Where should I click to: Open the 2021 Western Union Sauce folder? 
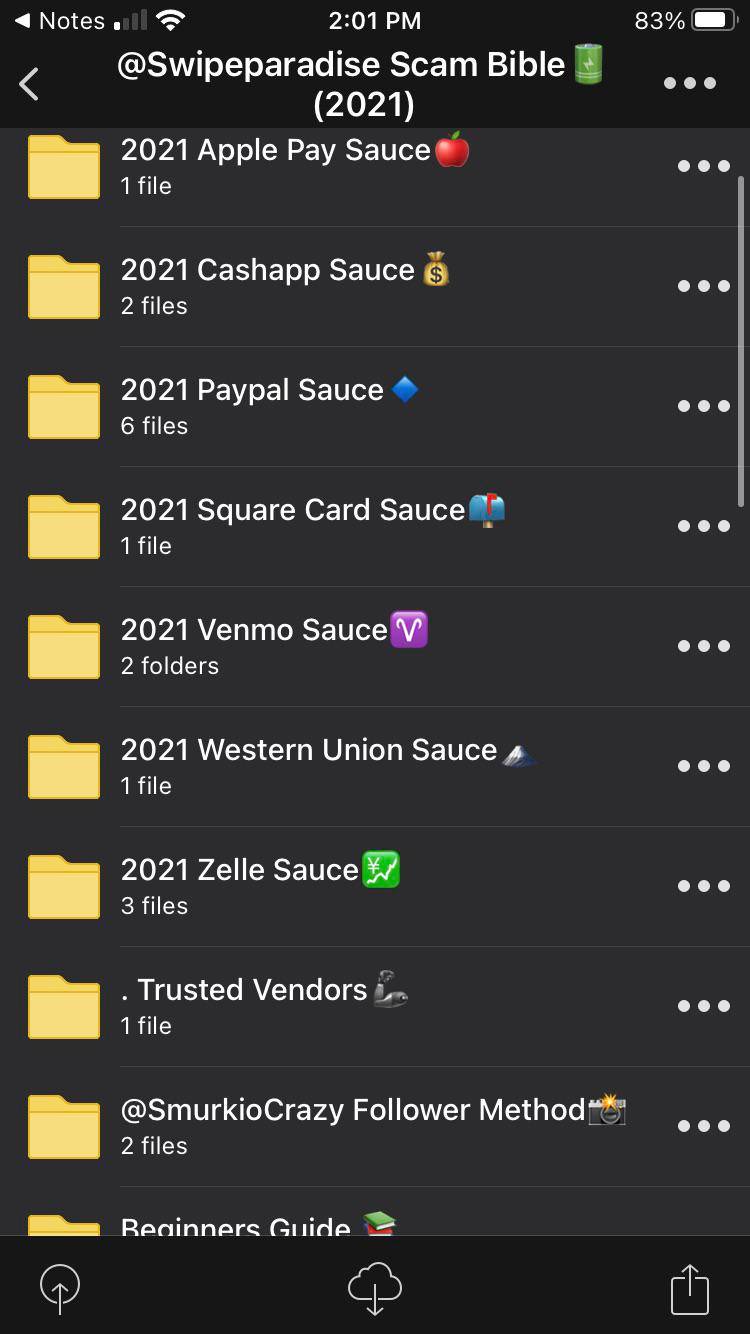pyautogui.click(x=300, y=766)
